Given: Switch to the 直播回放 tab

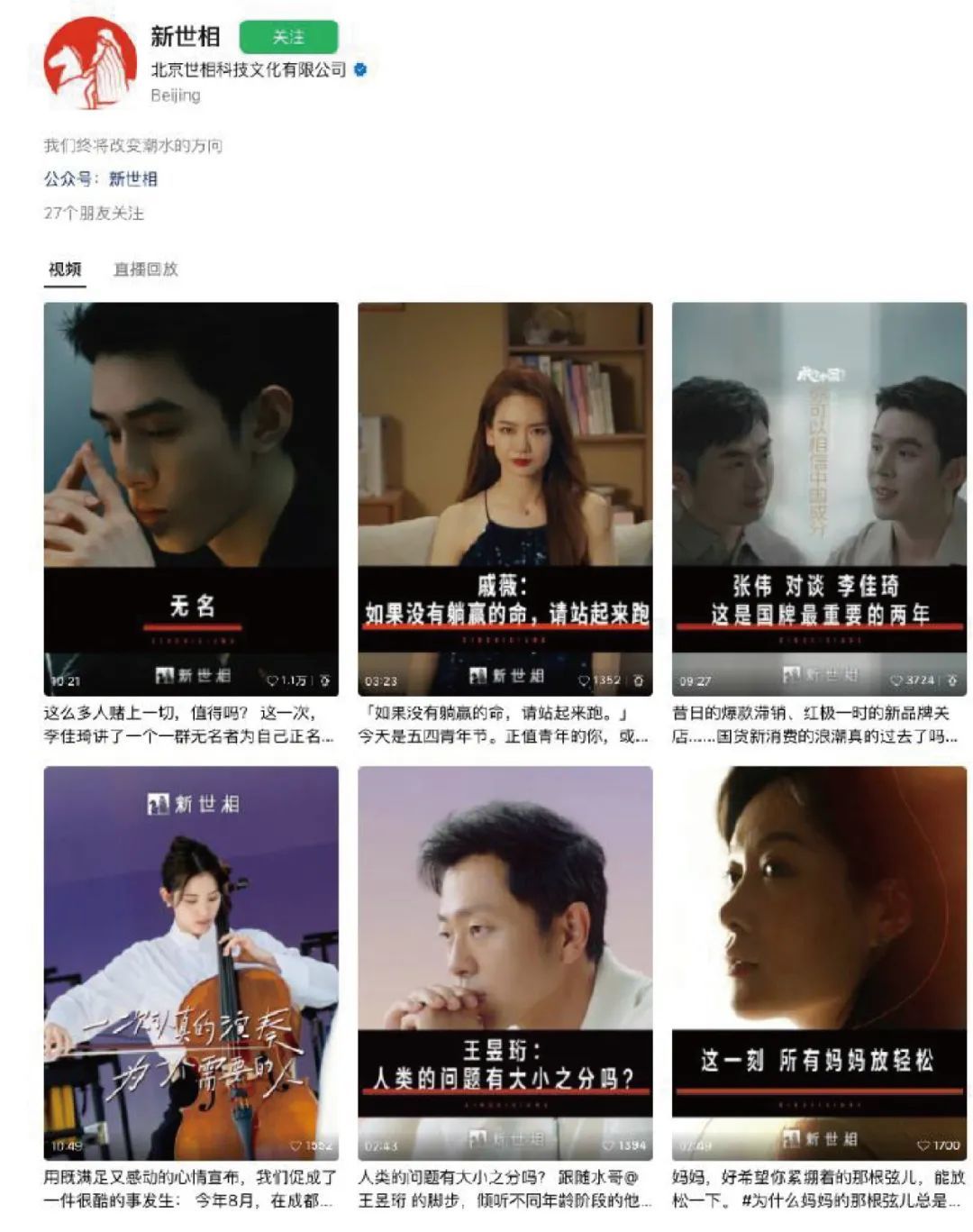Looking at the screenshot, I should pos(145,269).
